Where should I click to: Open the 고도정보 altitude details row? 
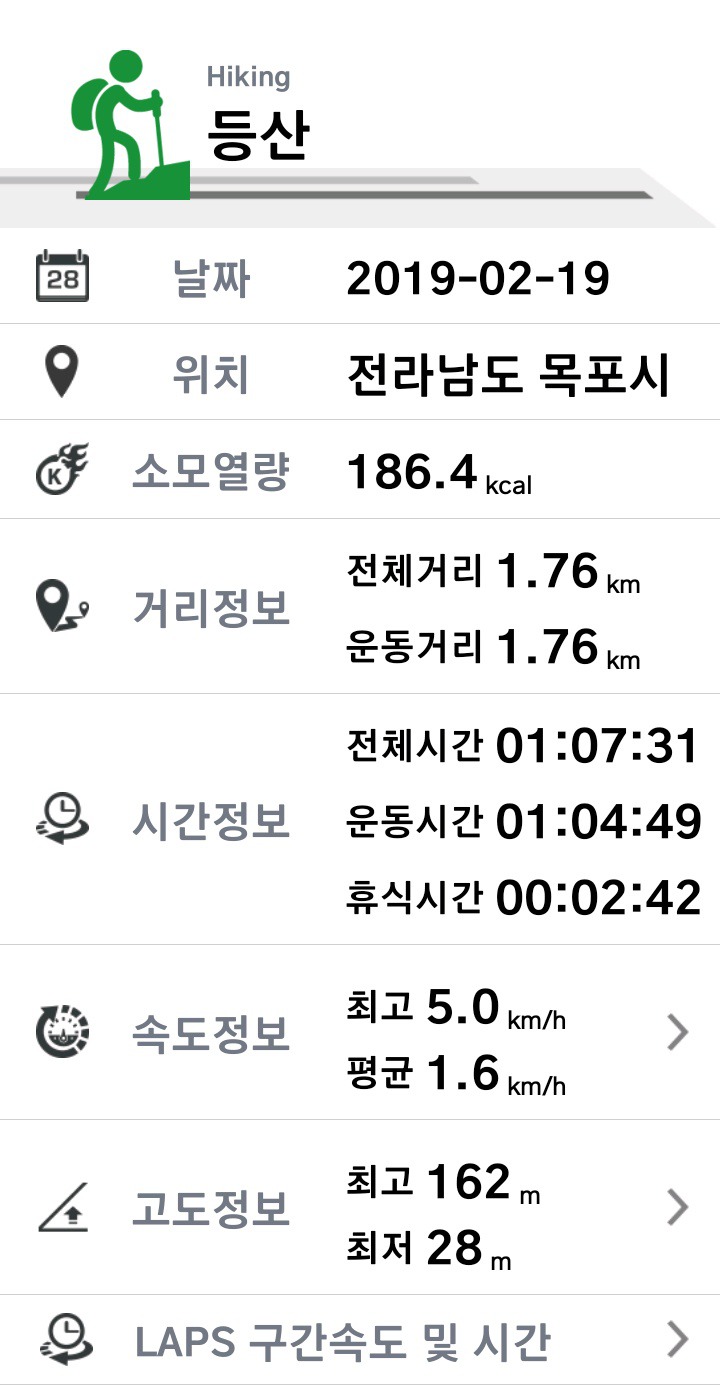[x=677, y=1208]
